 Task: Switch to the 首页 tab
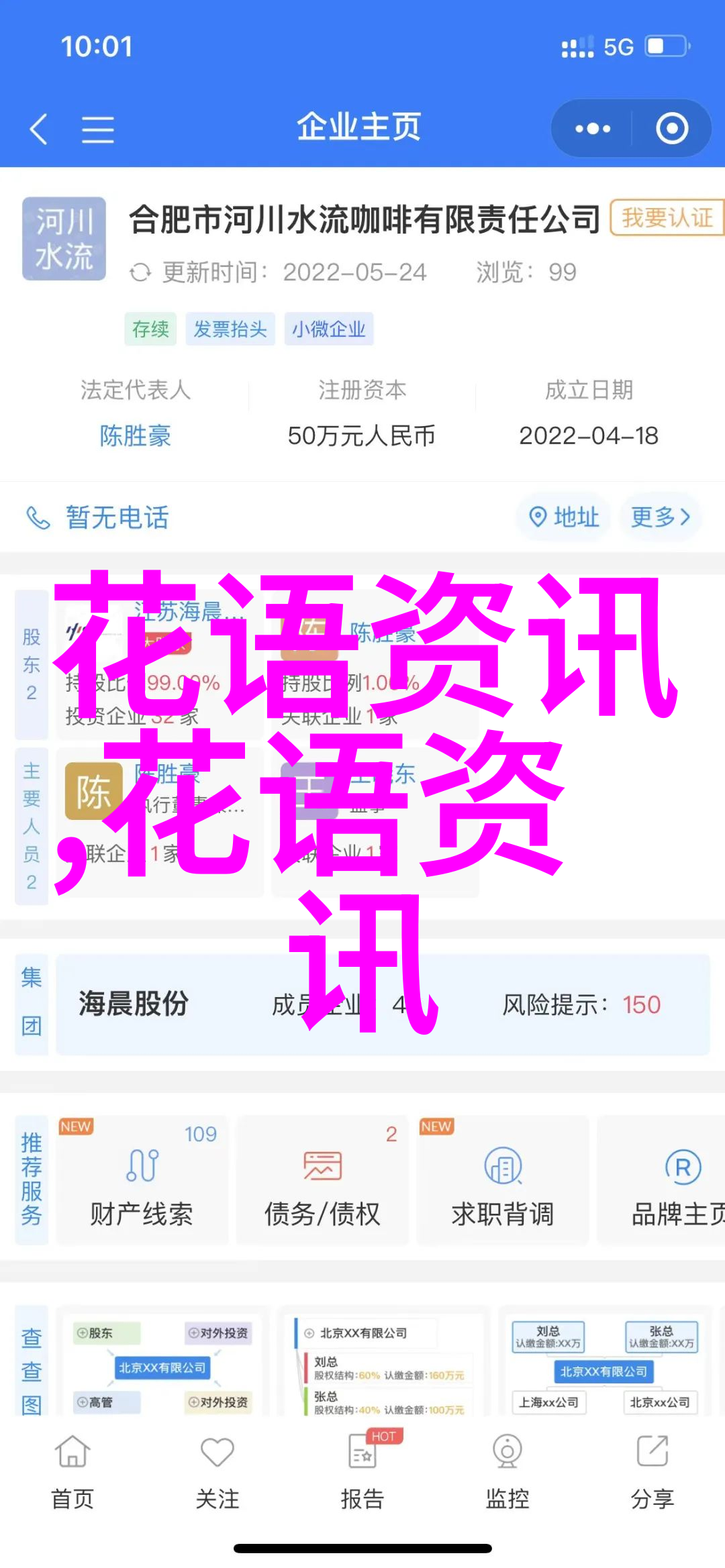(x=72, y=1471)
